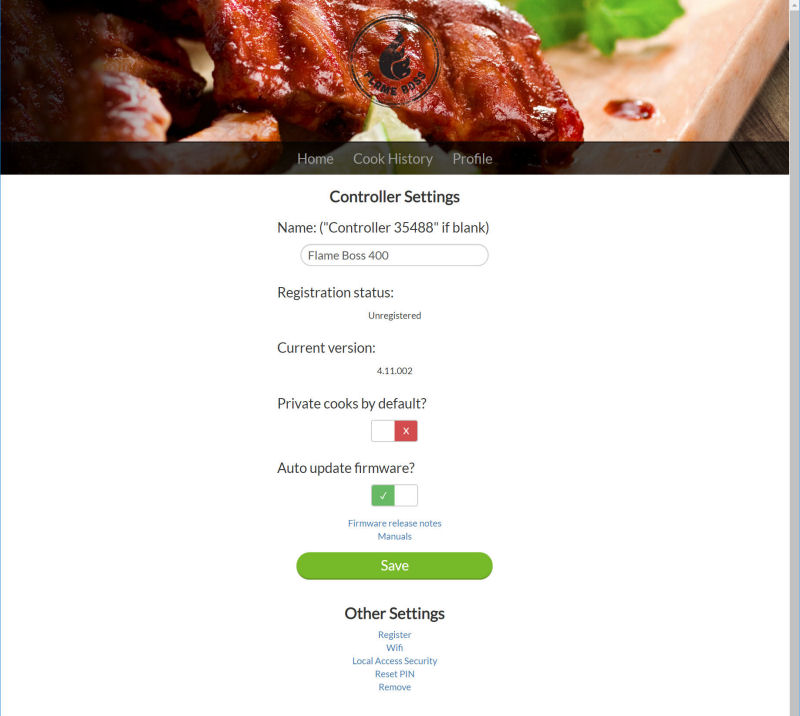Tap the Reset PIN link
800x716 pixels.
394,674
